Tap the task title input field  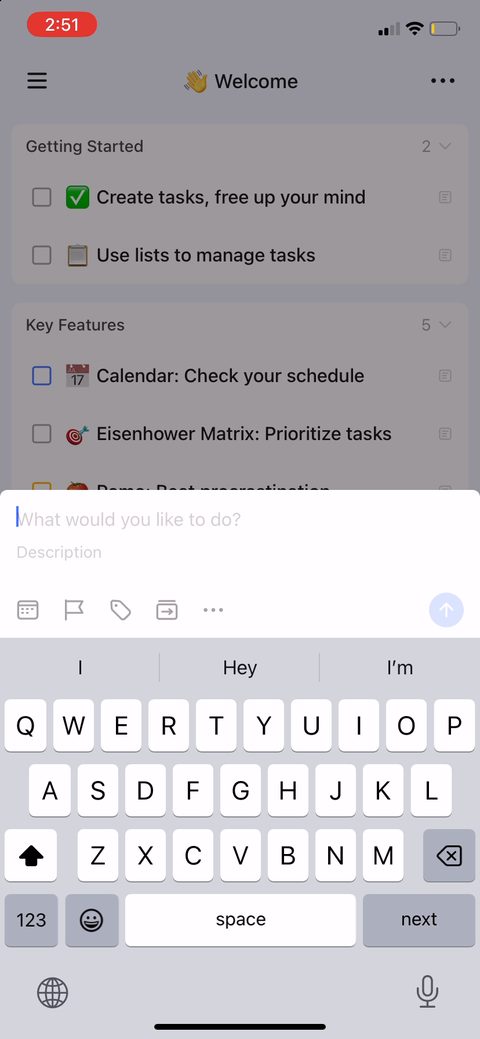click(x=239, y=519)
